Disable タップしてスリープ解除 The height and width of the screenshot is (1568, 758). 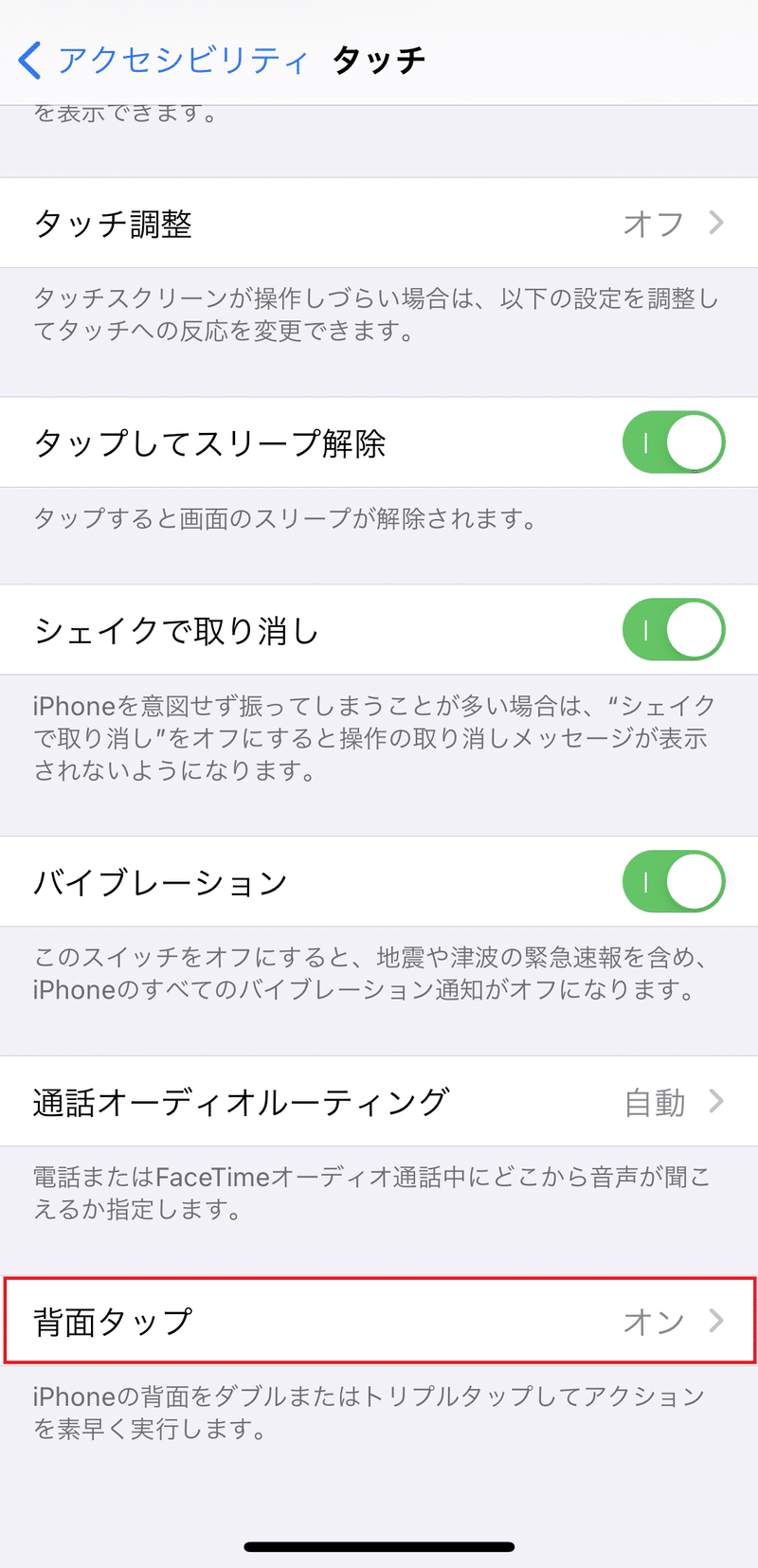pos(673,442)
